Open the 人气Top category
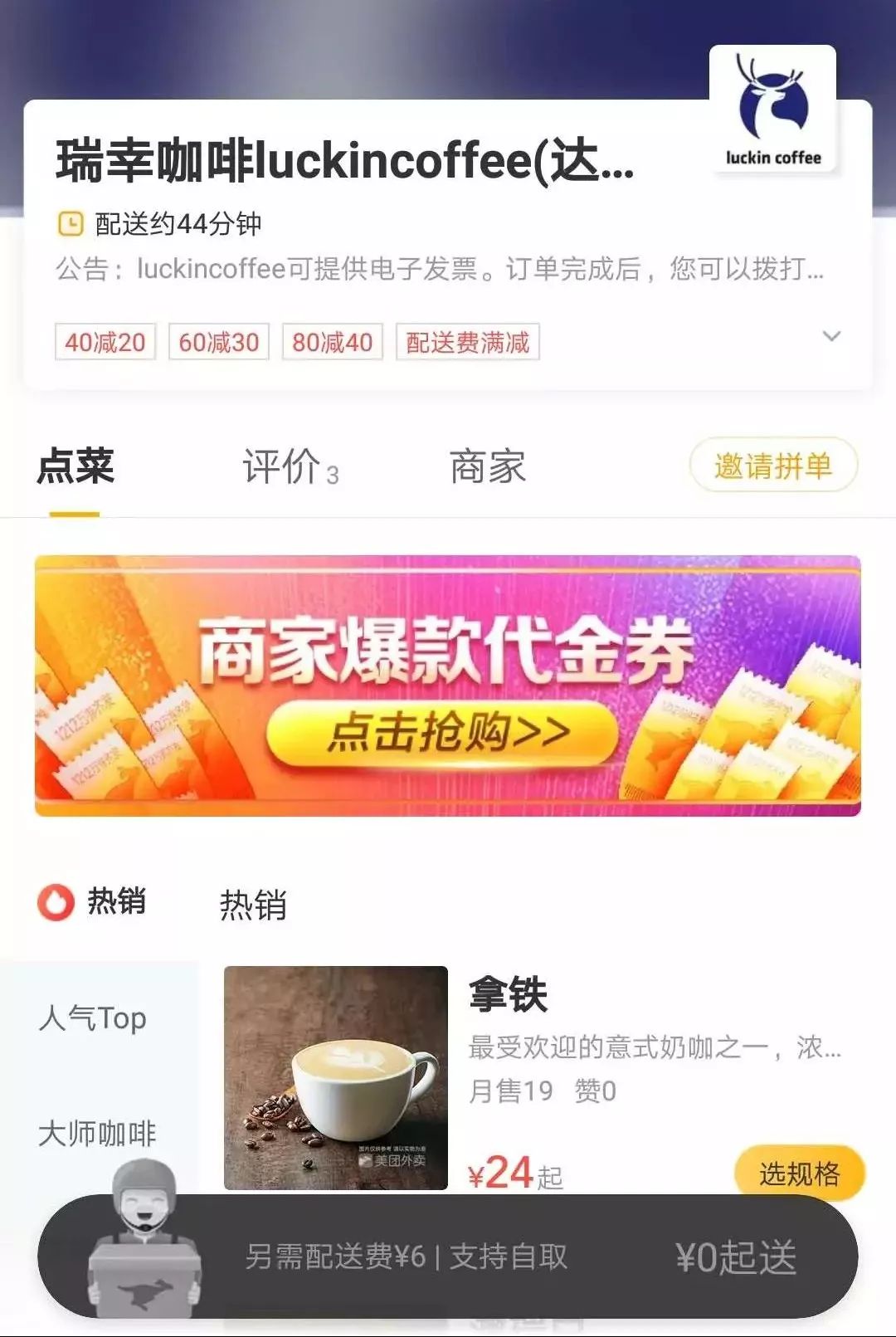 [x=93, y=1017]
